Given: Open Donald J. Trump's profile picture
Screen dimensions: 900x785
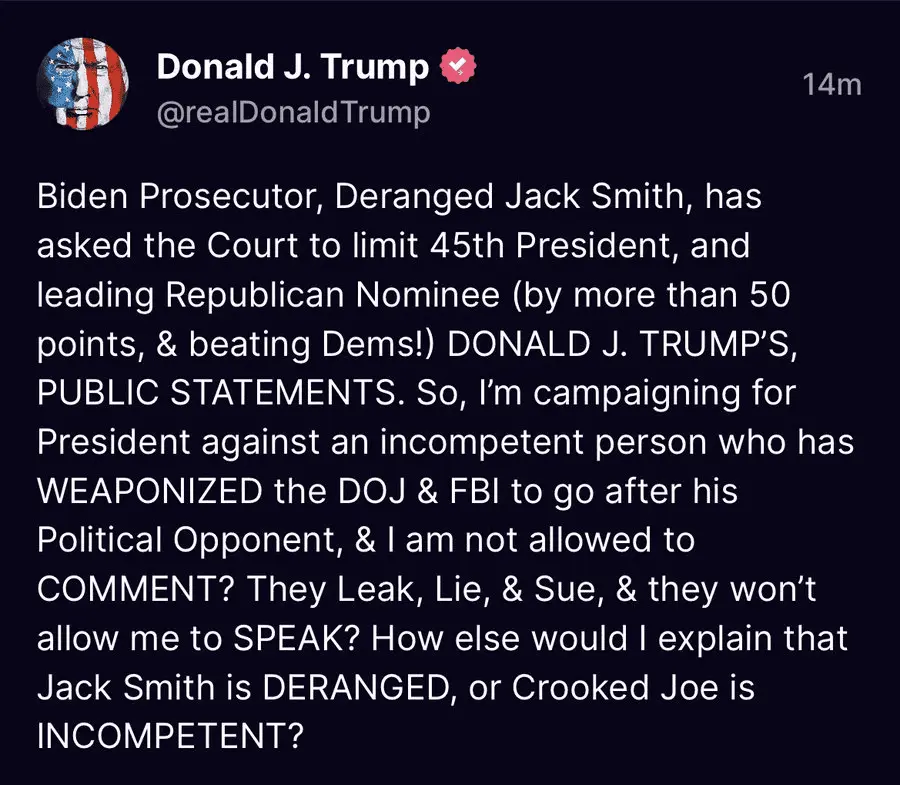Looking at the screenshot, I should click(x=83, y=84).
